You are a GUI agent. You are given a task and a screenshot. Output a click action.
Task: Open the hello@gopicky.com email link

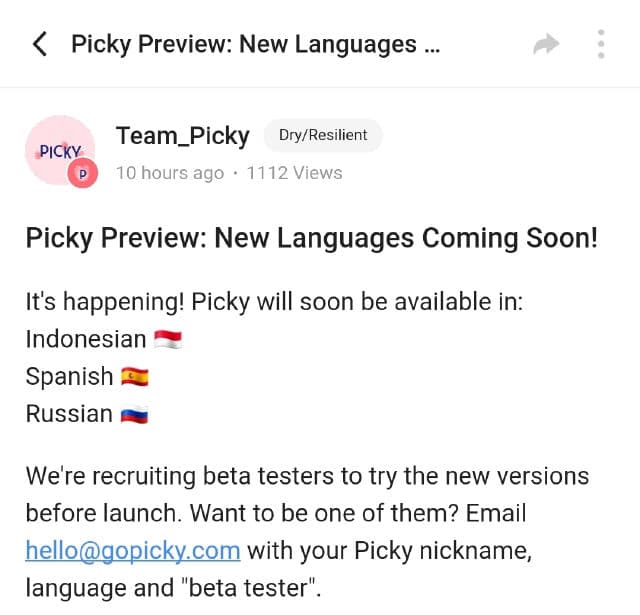coord(133,551)
